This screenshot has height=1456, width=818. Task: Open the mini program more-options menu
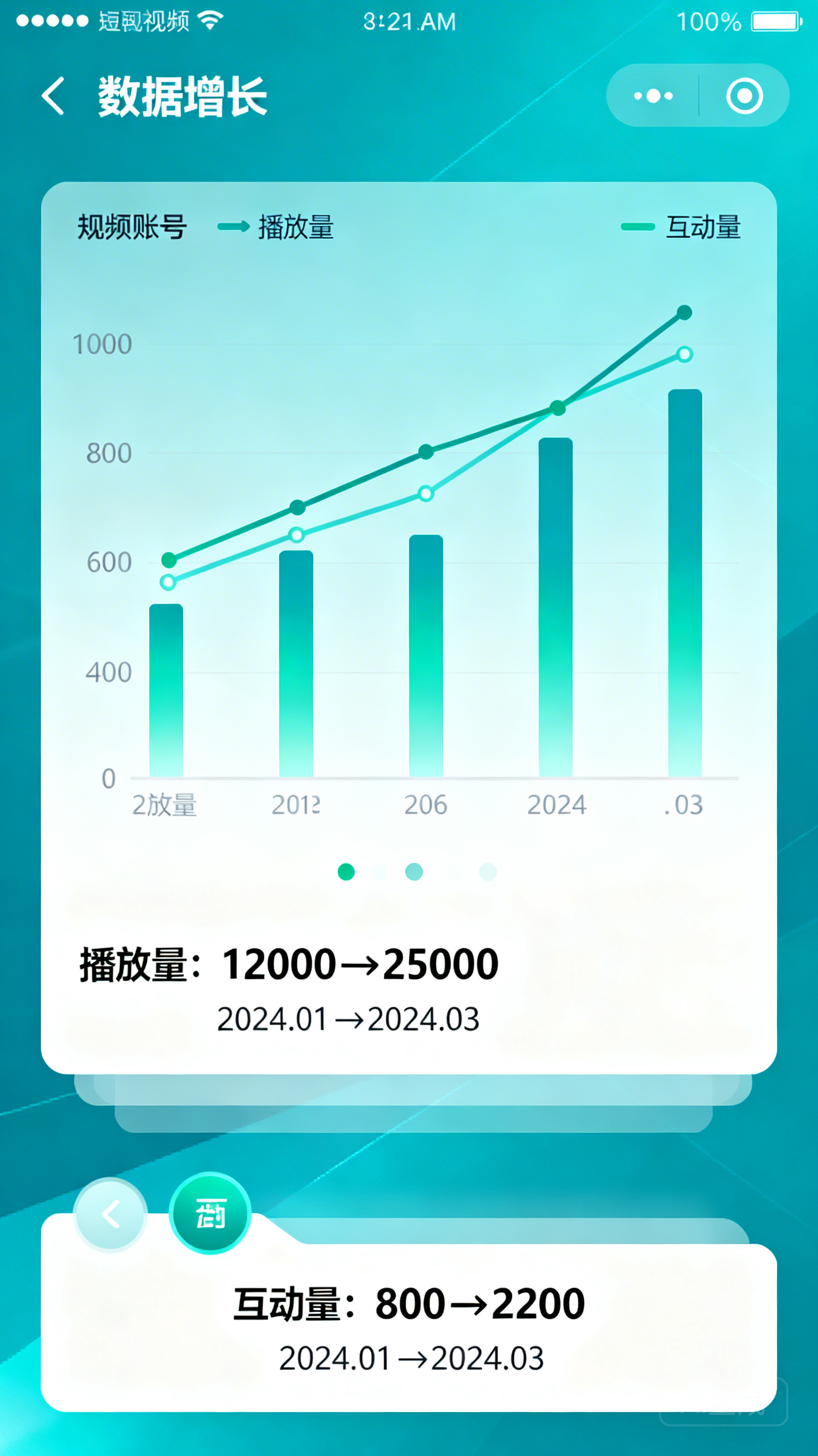point(653,96)
